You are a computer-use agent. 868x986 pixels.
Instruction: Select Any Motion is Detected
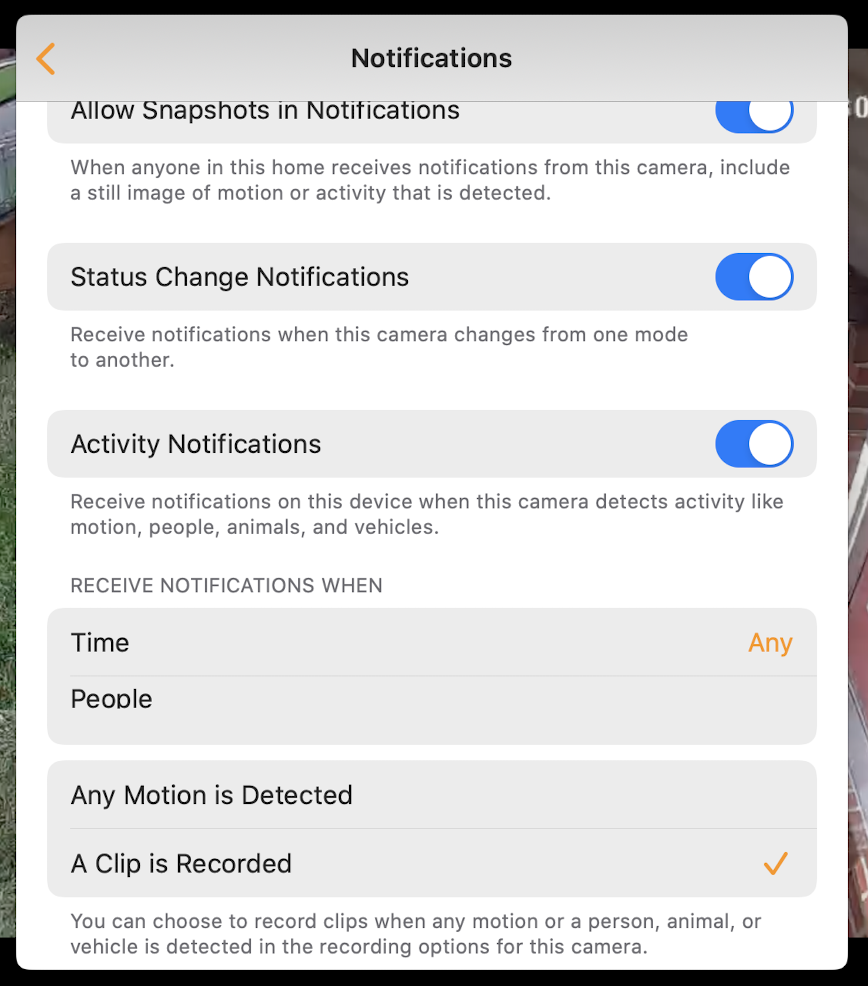coord(431,795)
